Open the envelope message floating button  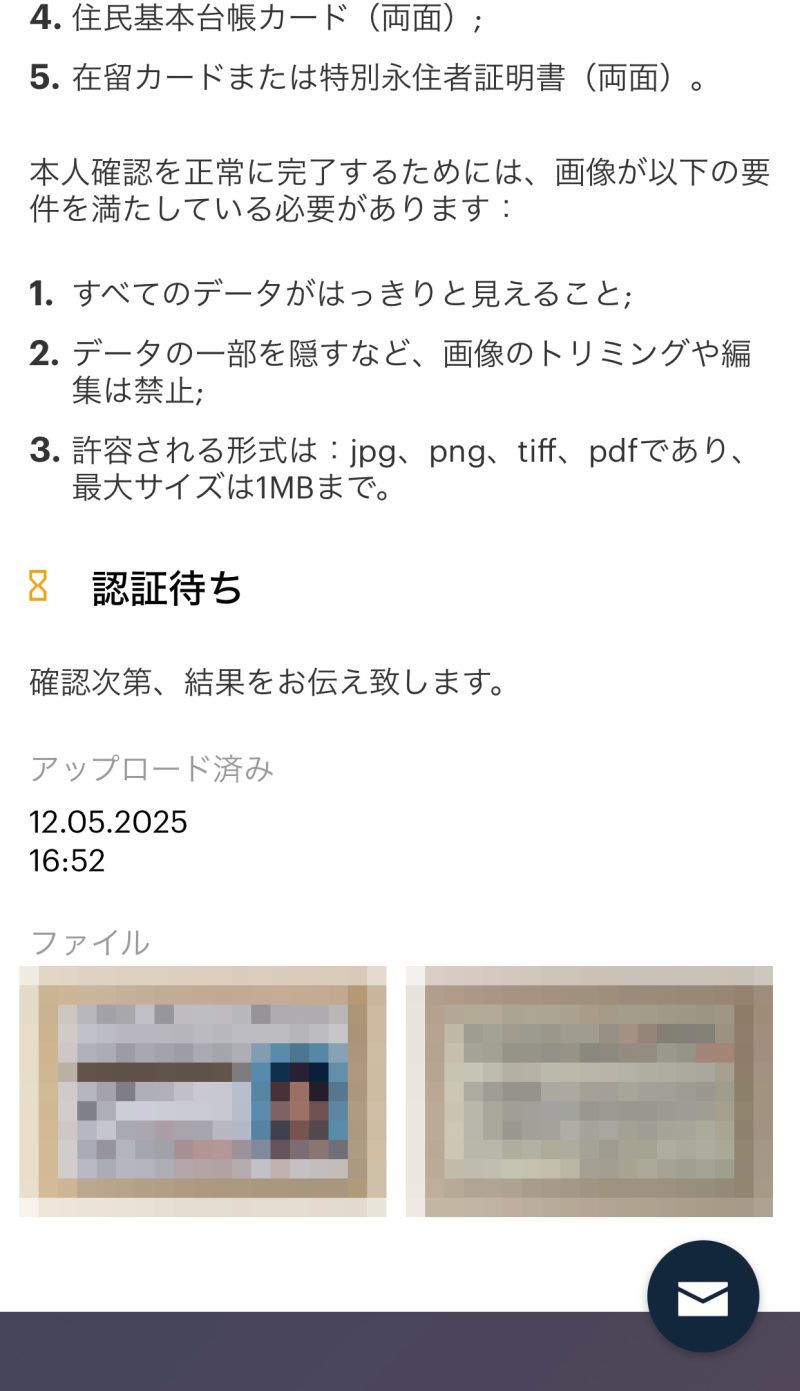tap(703, 1297)
